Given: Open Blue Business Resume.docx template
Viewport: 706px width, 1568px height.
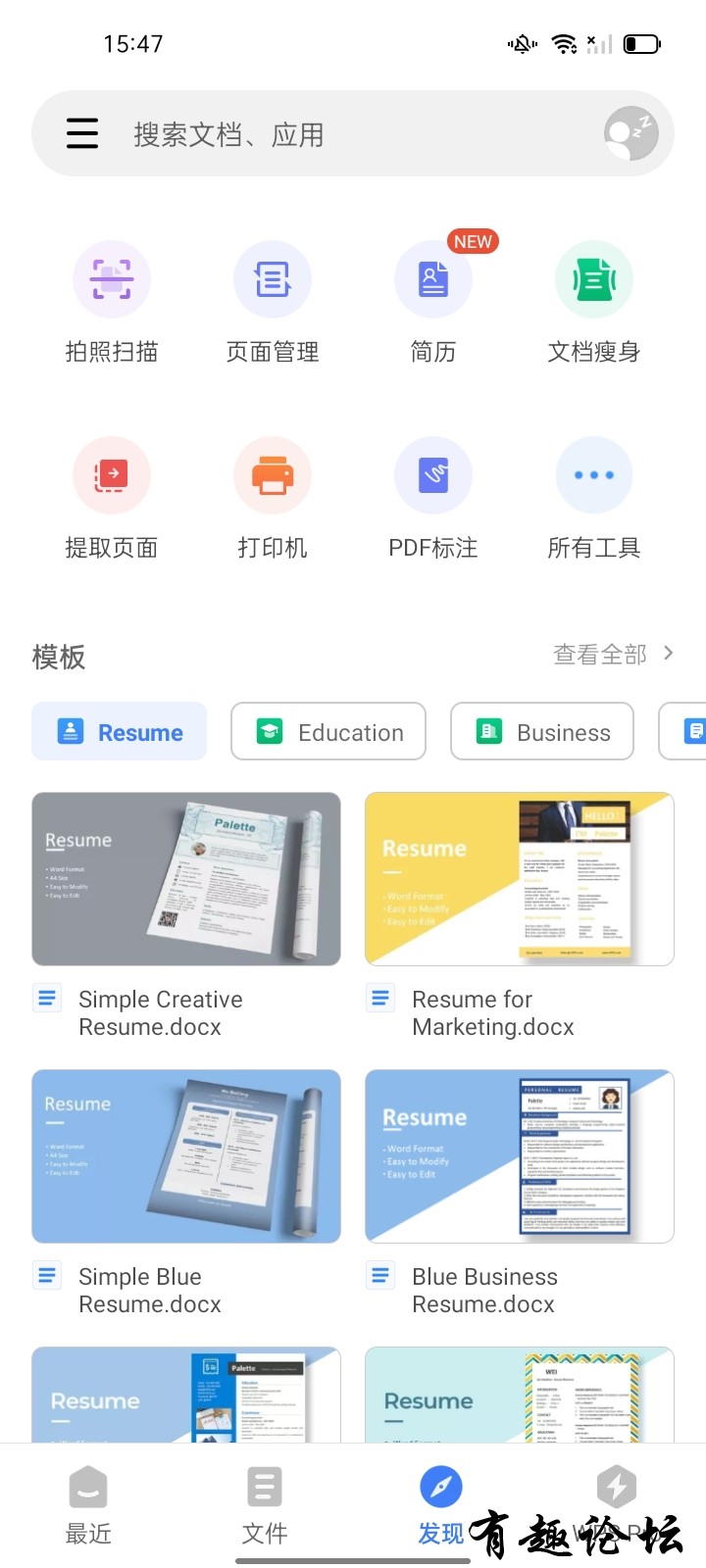Looking at the screenshot, I should 519,1156.
